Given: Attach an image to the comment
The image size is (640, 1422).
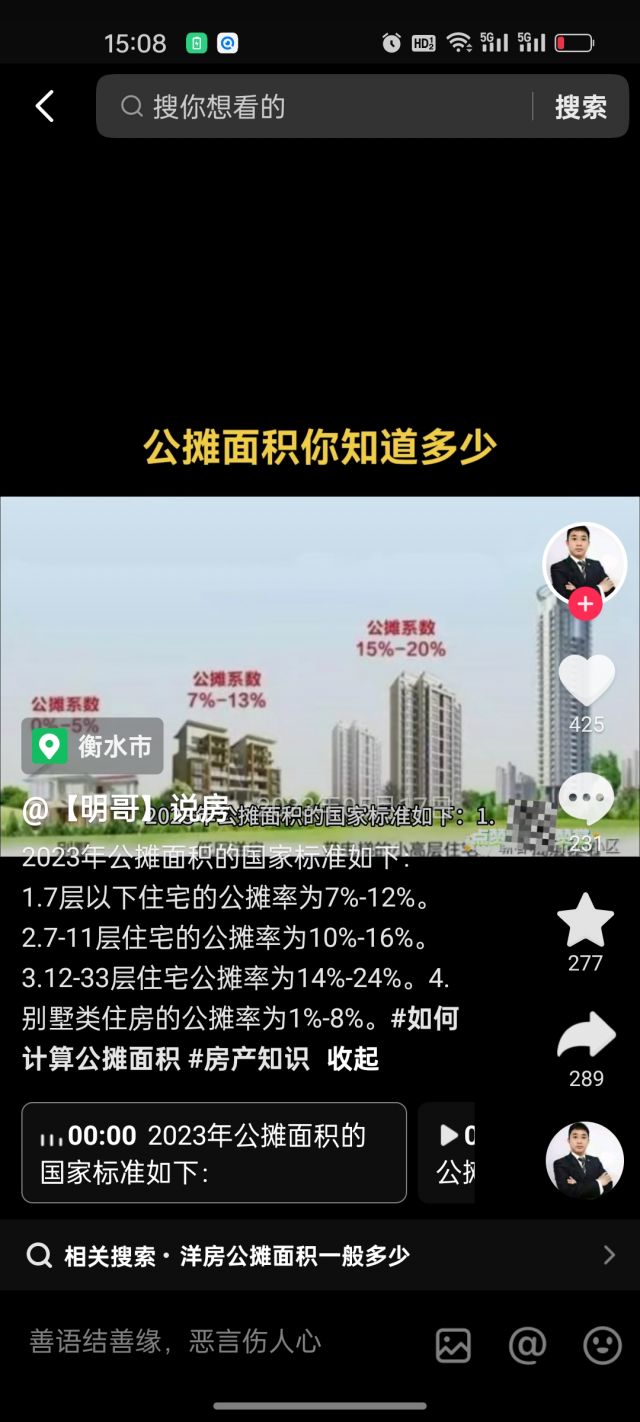Looking at the screenshot, I should pyautogui.click(x=453, y=1345).
